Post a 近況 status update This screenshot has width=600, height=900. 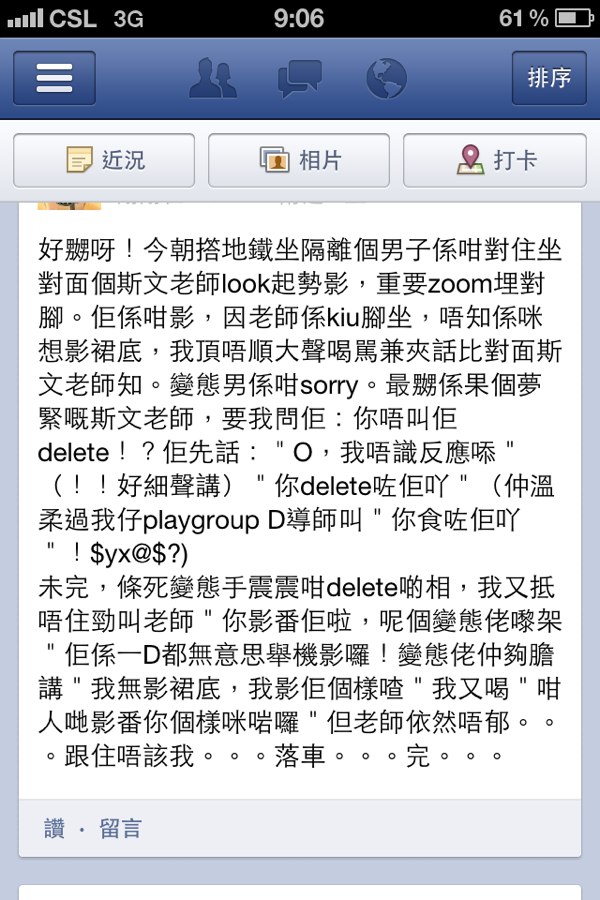(x=104, y=160)
